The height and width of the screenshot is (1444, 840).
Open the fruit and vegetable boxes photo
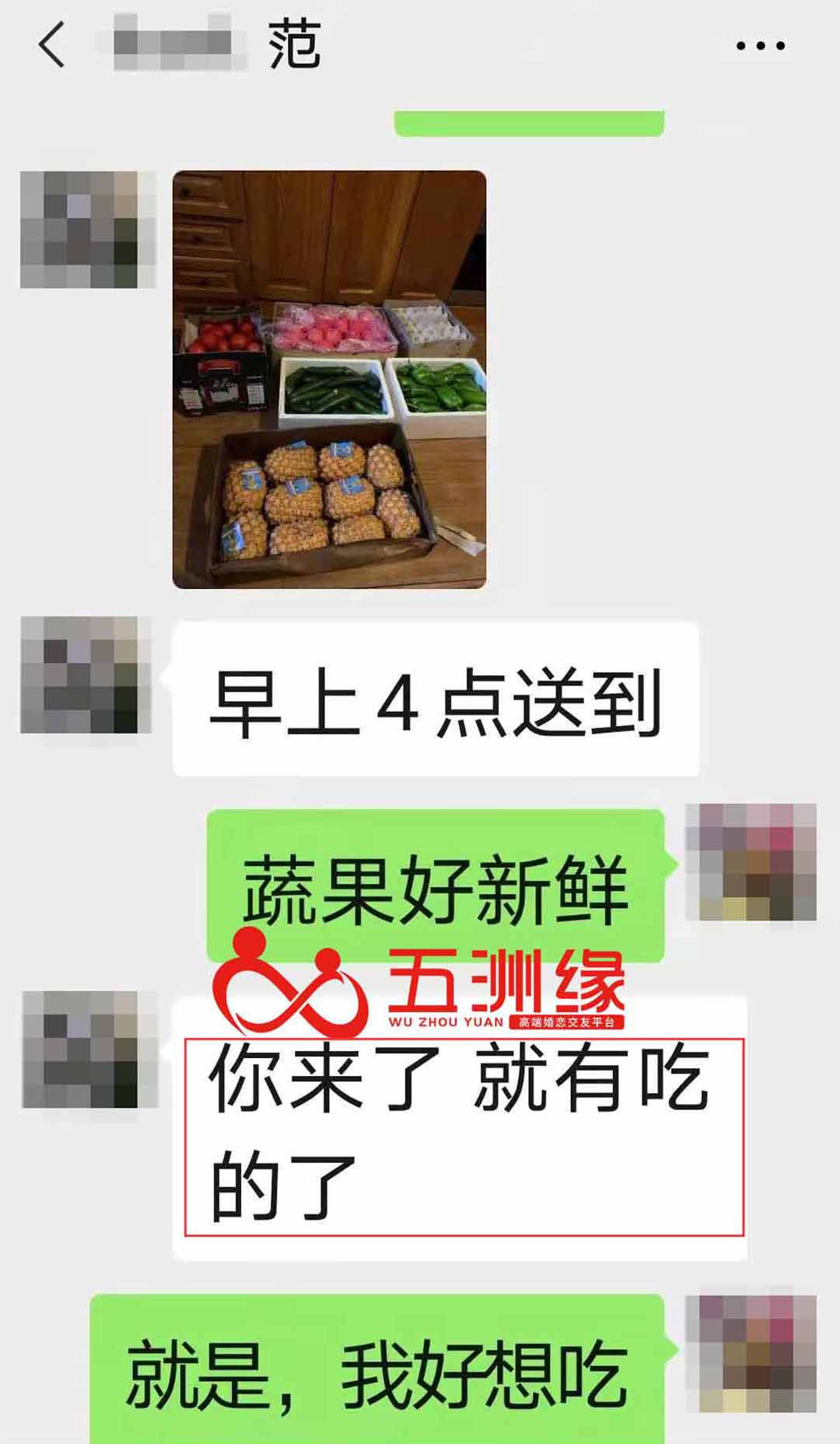(329, 379)
